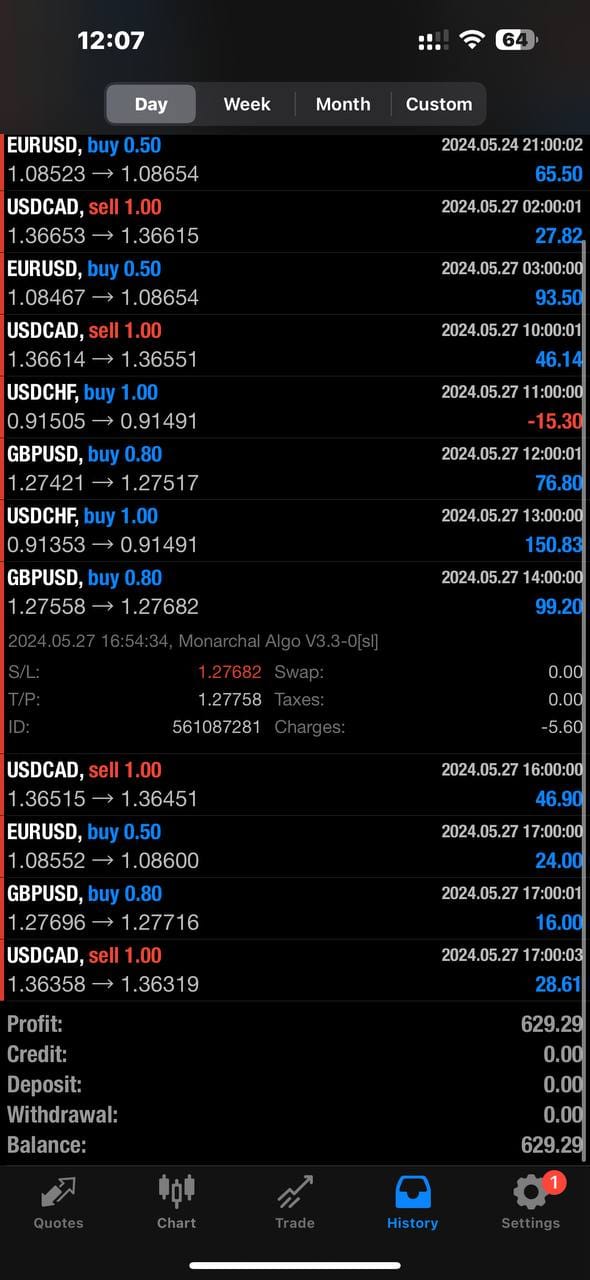Collapse the GBPUSD trade showing 99.20 profit
Viewport: 590px width, 1280px height.
click(x=295, y=592)
